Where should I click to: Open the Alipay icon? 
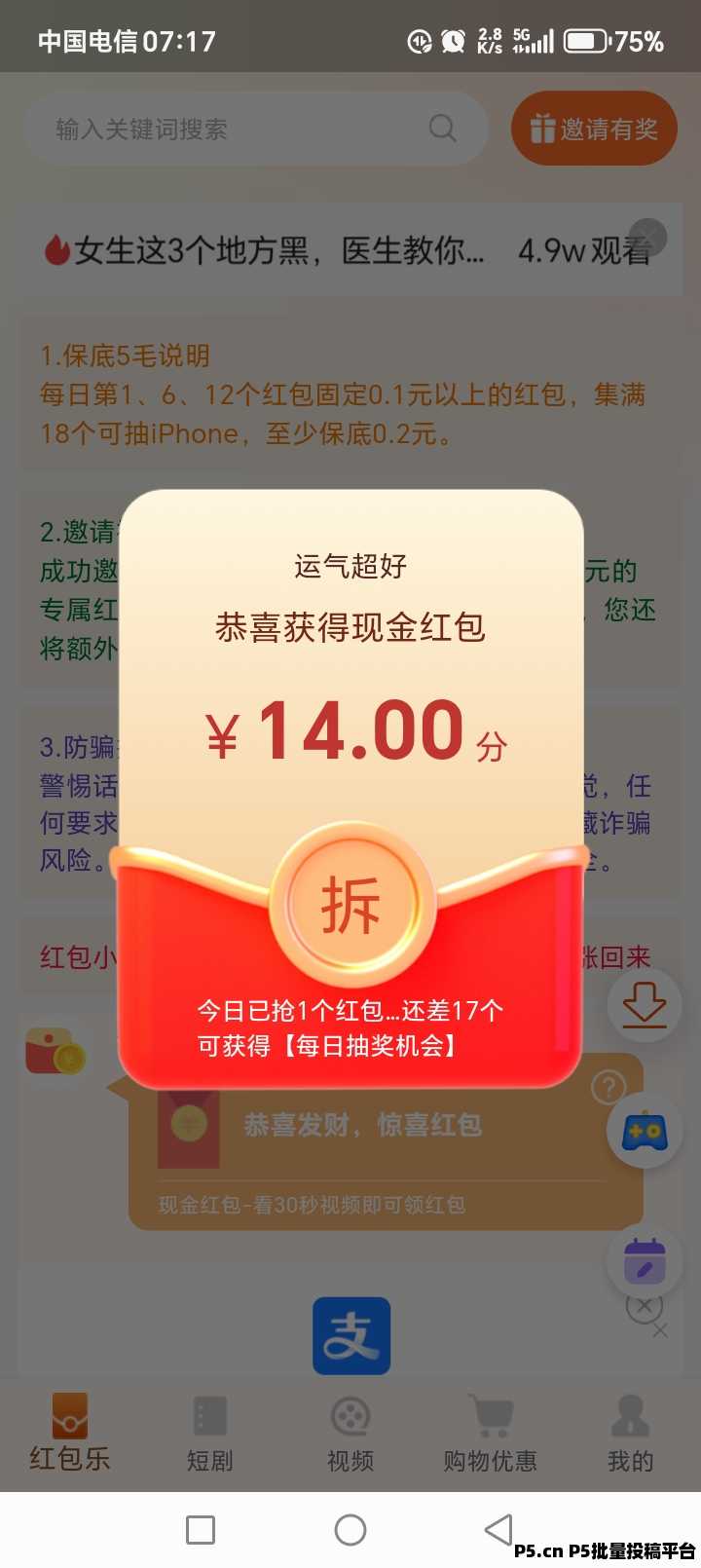pyautogui.click(x=351, y=1335)
